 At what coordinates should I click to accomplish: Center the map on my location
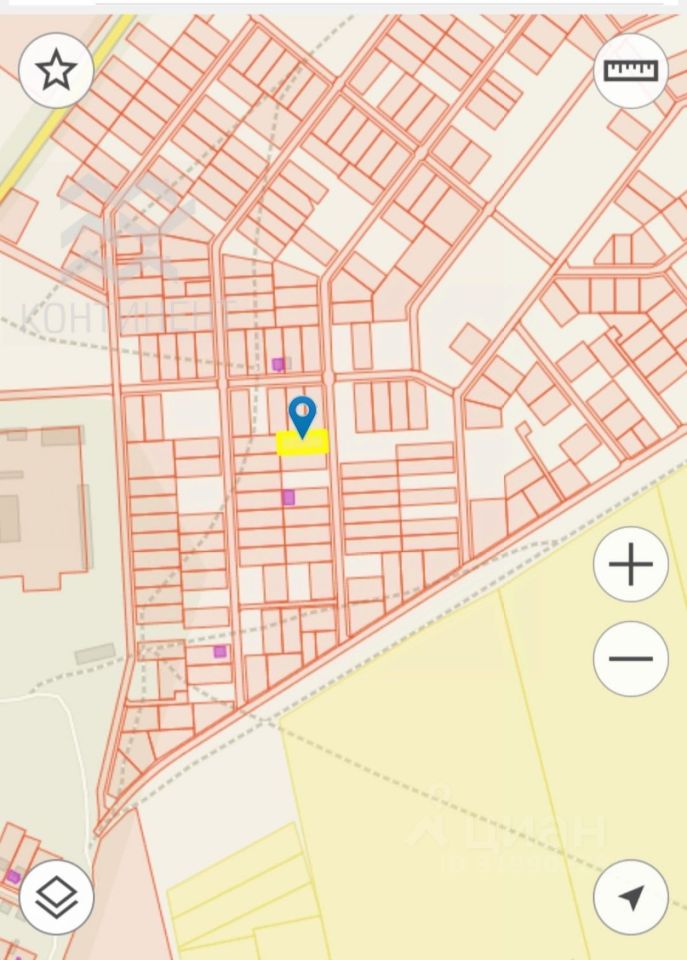tap(631, 897)
